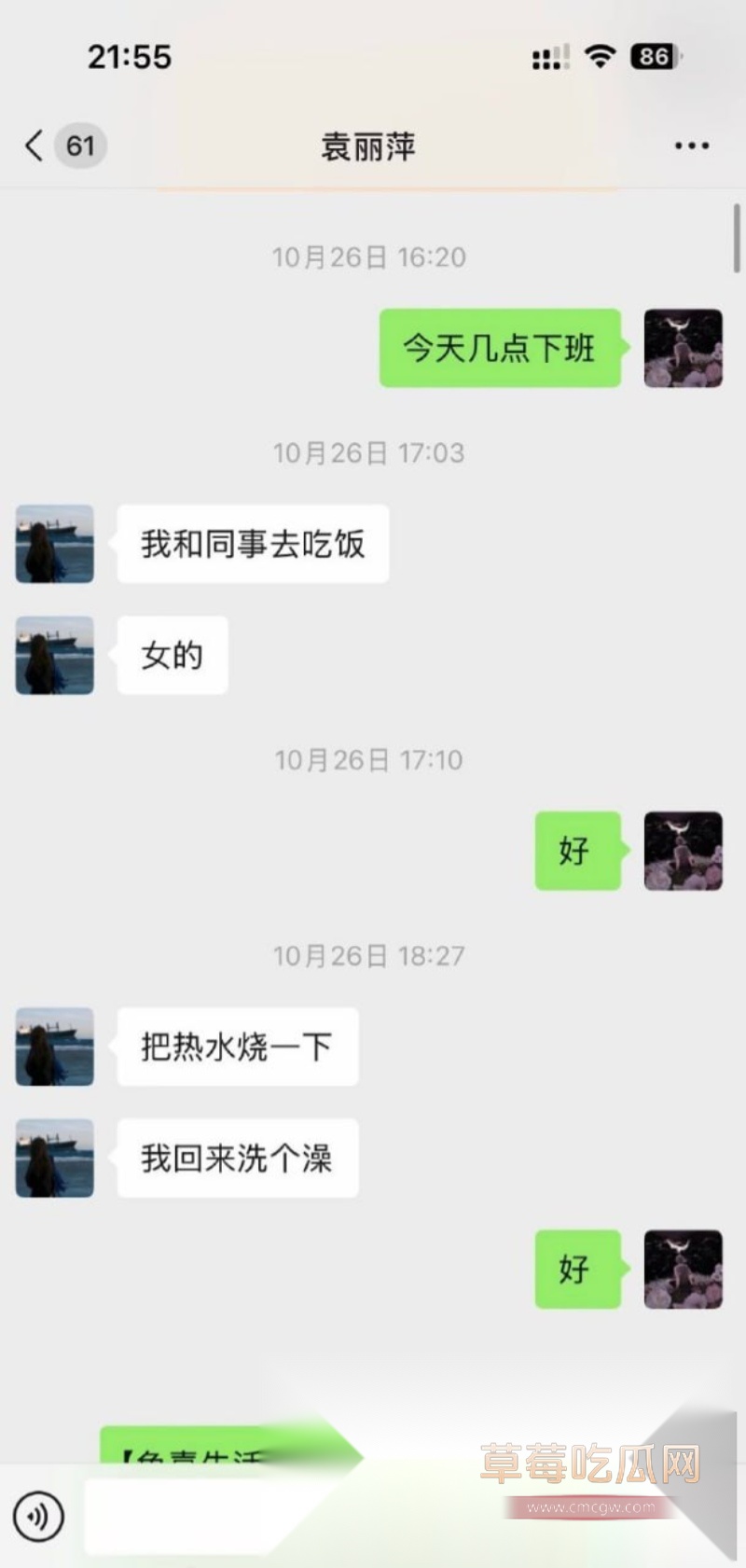Tap the clock showing 21:55
This screenshot has width=746, height=1568.
pos(129,56)
